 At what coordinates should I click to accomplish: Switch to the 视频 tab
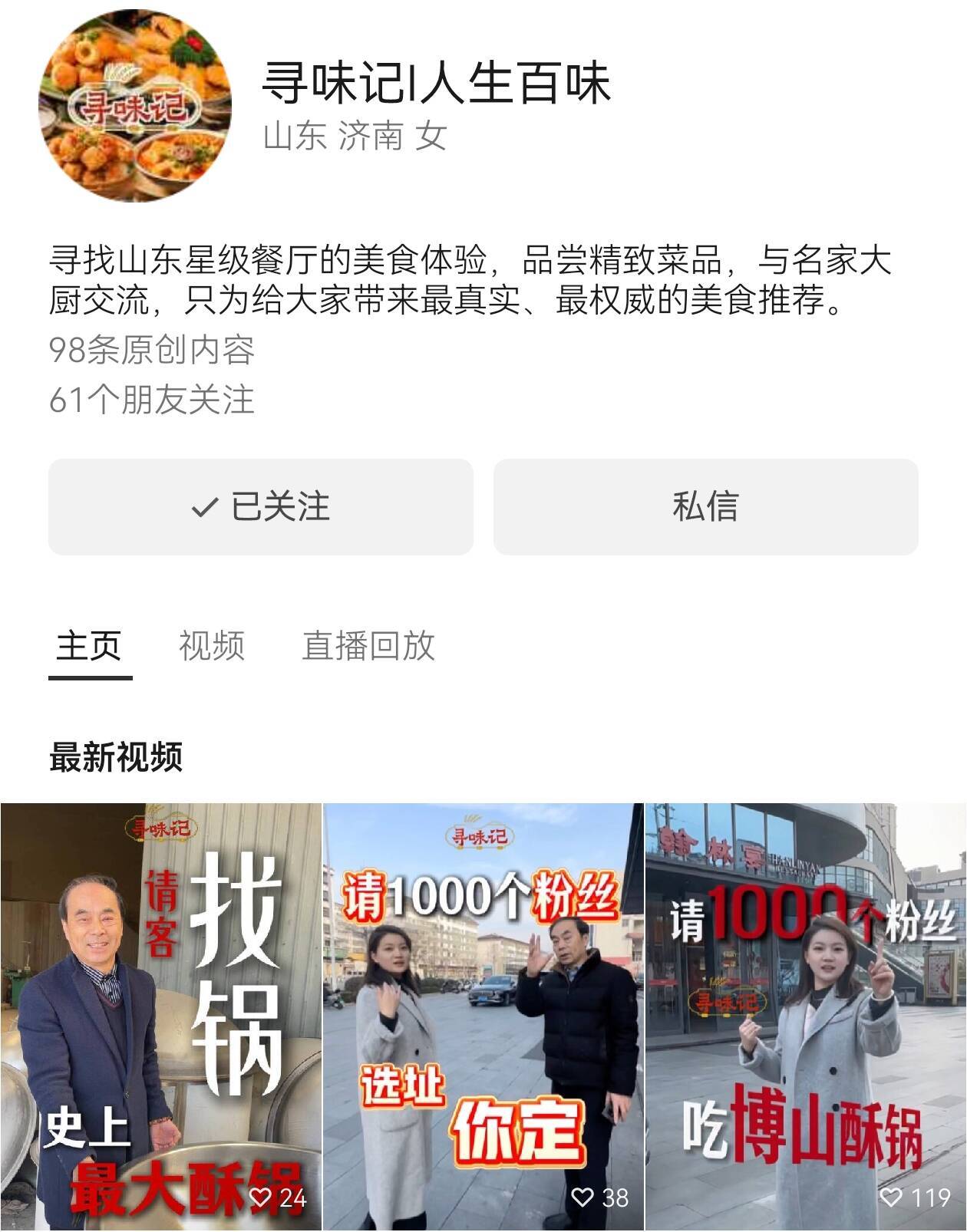[x=212, y=646]
